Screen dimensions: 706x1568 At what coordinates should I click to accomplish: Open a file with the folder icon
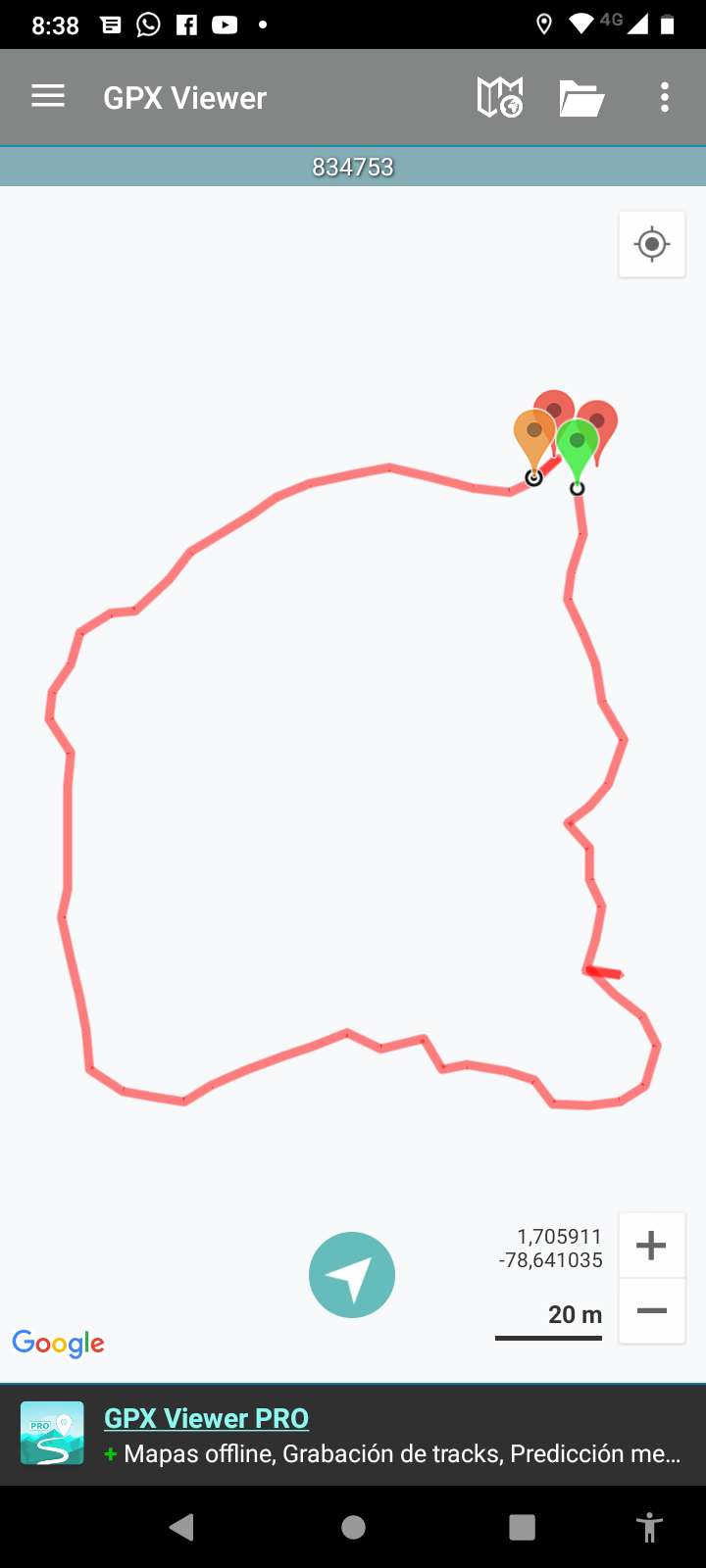[x=581, y=98]
